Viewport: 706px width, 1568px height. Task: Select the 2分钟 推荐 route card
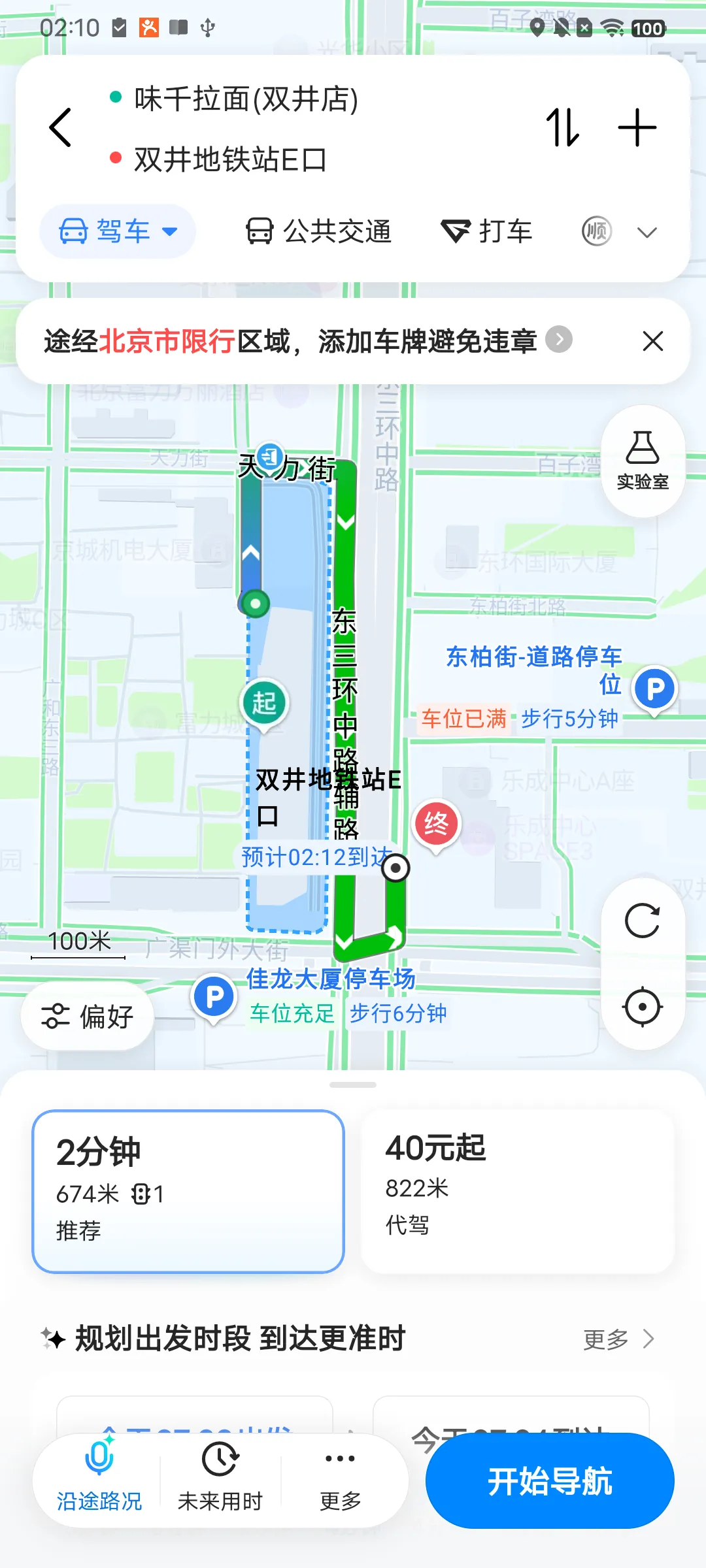(188, 1191)
